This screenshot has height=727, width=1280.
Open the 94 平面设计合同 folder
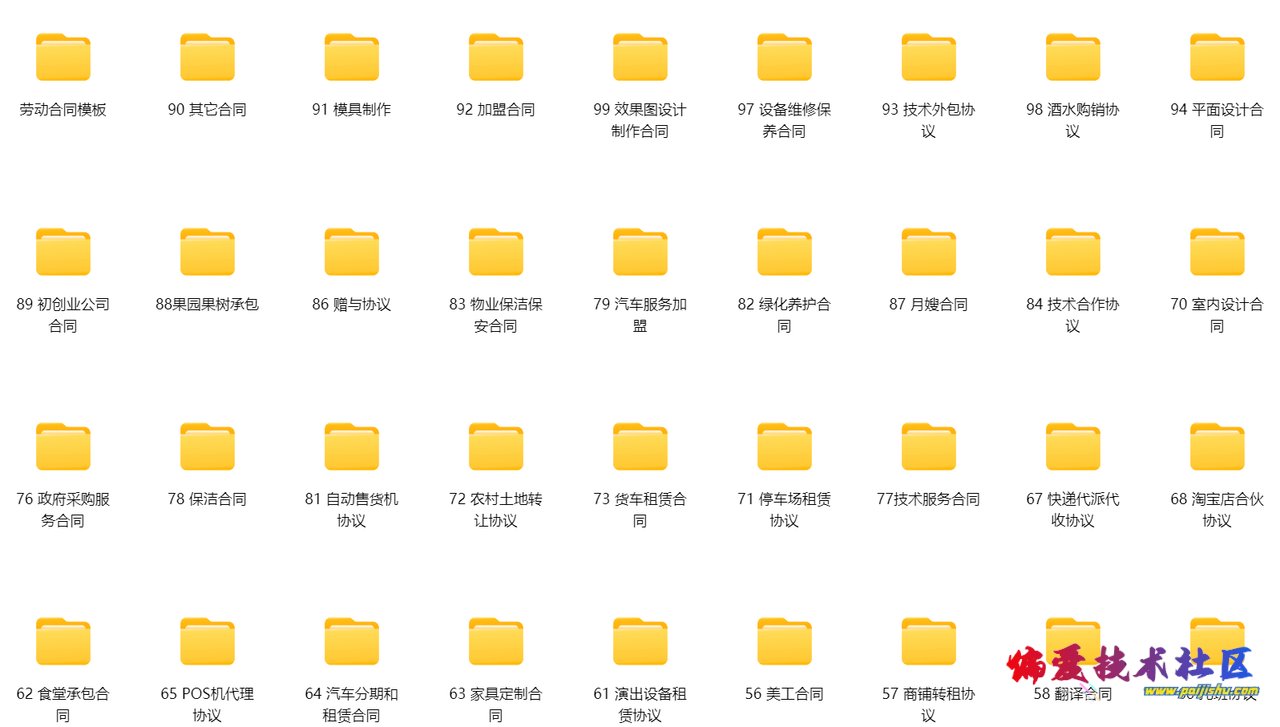tap(1216, 58)
